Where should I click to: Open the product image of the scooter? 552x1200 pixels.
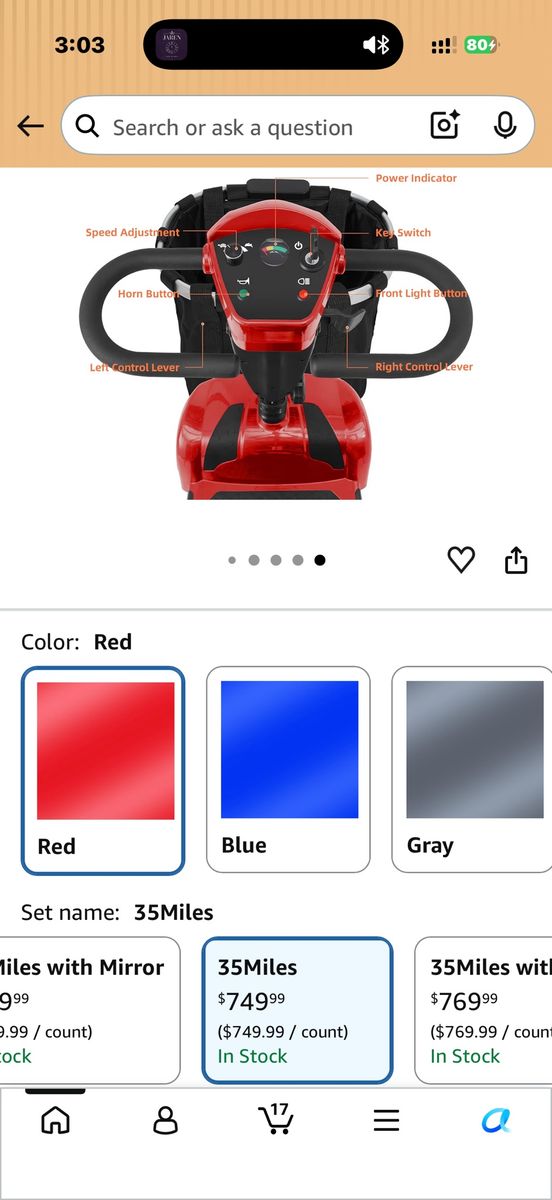tap(276, 335)
